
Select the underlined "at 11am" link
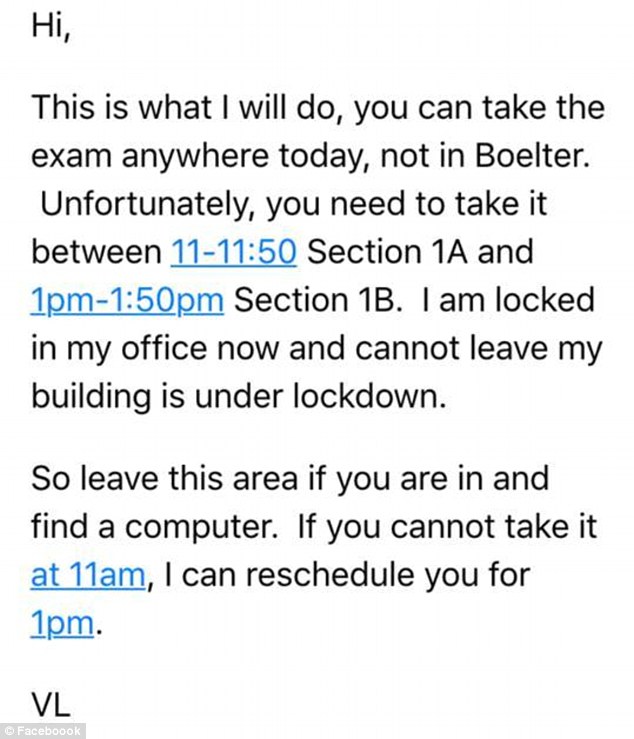point(88,575)
